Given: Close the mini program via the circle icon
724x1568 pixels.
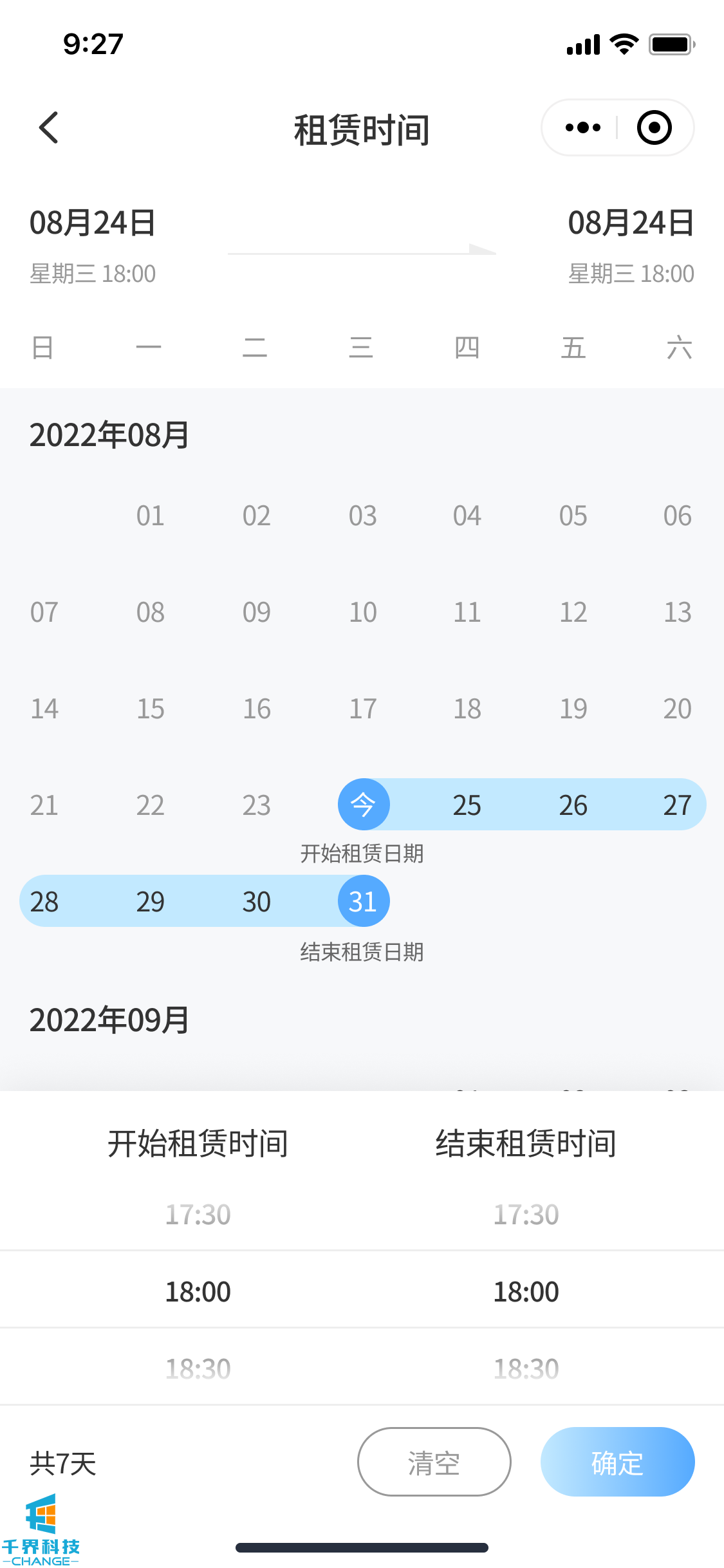Looking at the screenshot, I should click(x=654, y=127).
